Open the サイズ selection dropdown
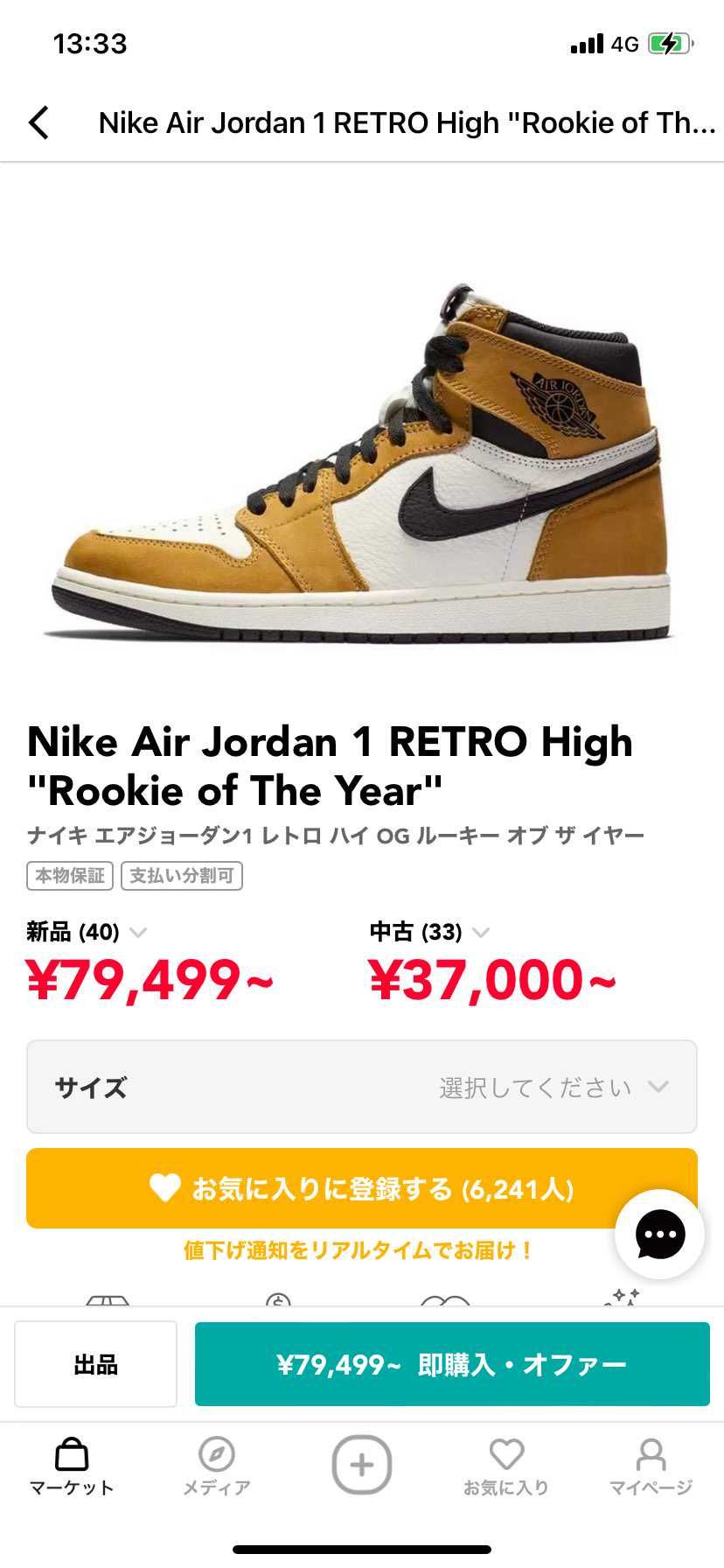Image resolution: width=724 pixels, height=1568 pixels. pyautogui.click(x=361, y=1087)
